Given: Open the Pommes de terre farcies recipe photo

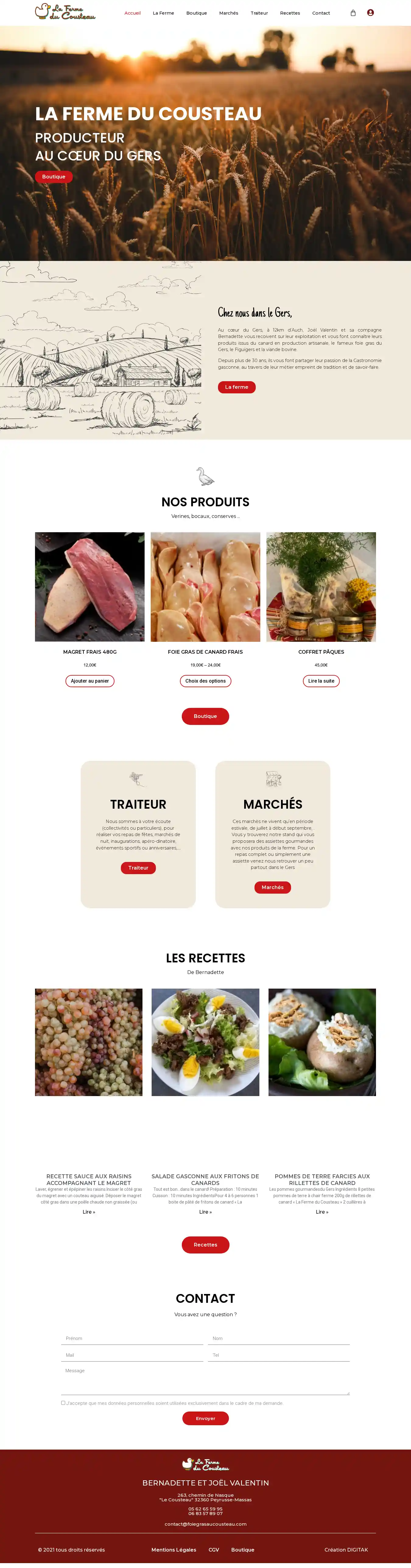Looking at the screenshot, I should click(321, 1042).
